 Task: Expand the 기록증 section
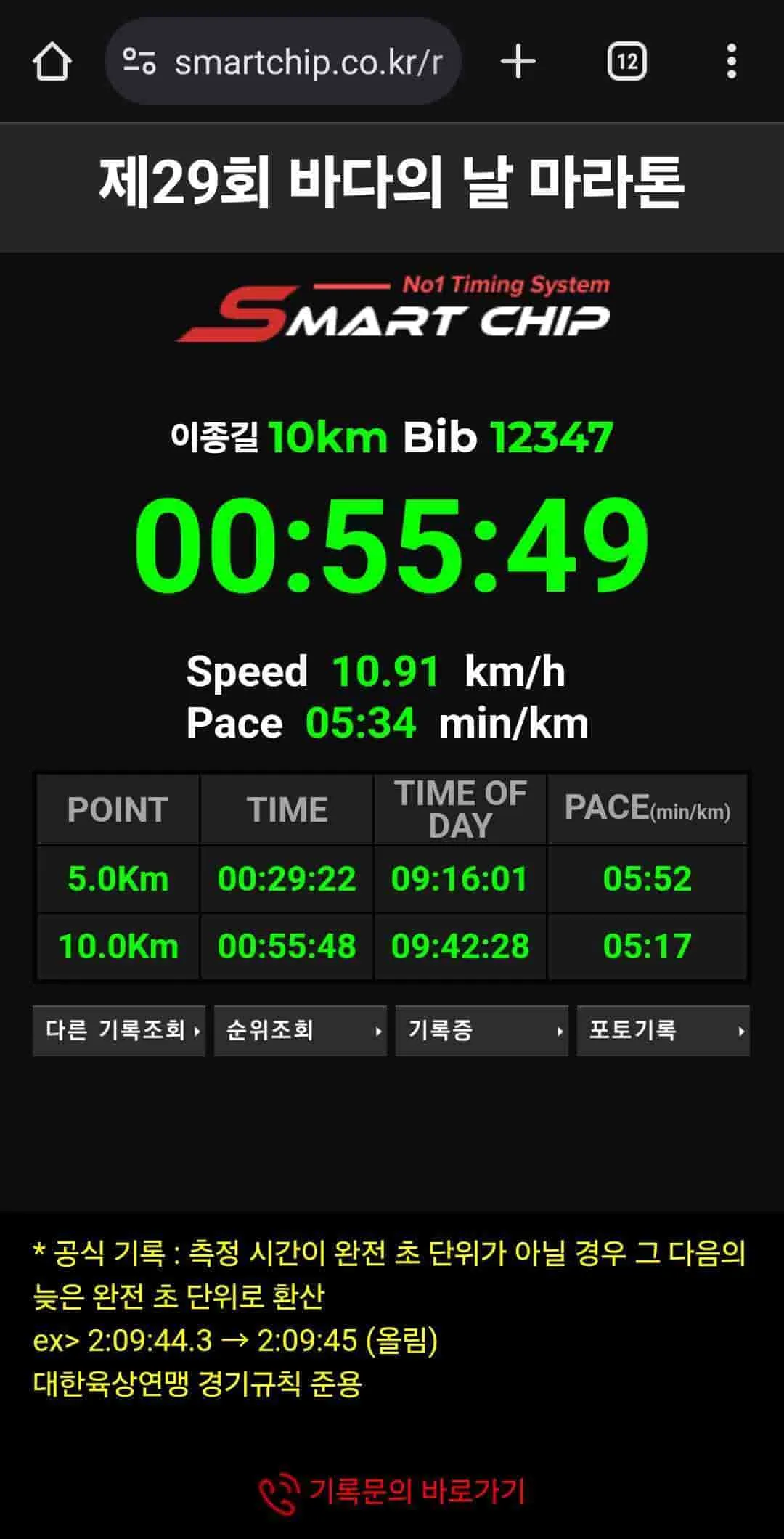pos(481,1030)
